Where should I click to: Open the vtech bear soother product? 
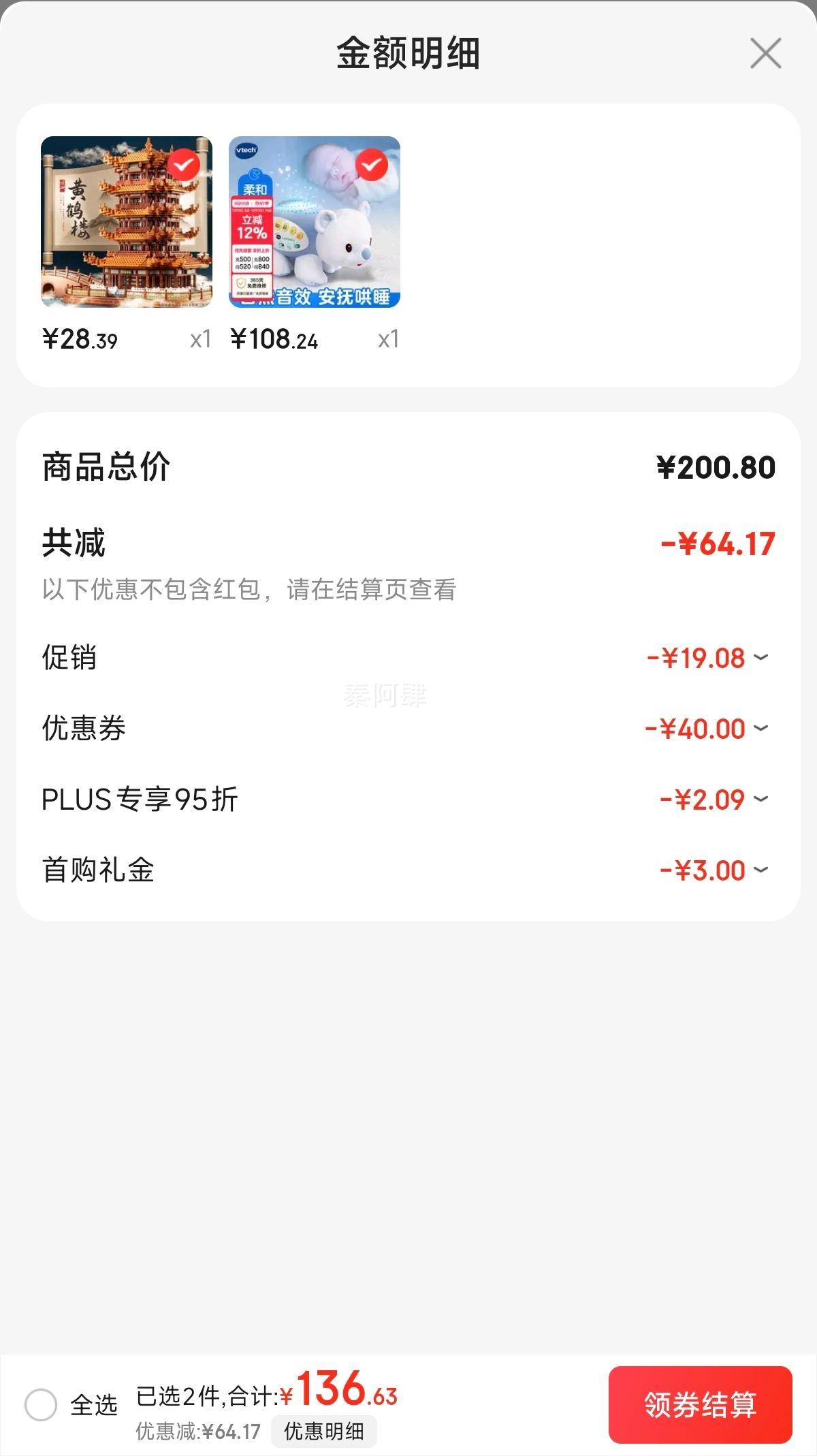click(x=315, y=222)
